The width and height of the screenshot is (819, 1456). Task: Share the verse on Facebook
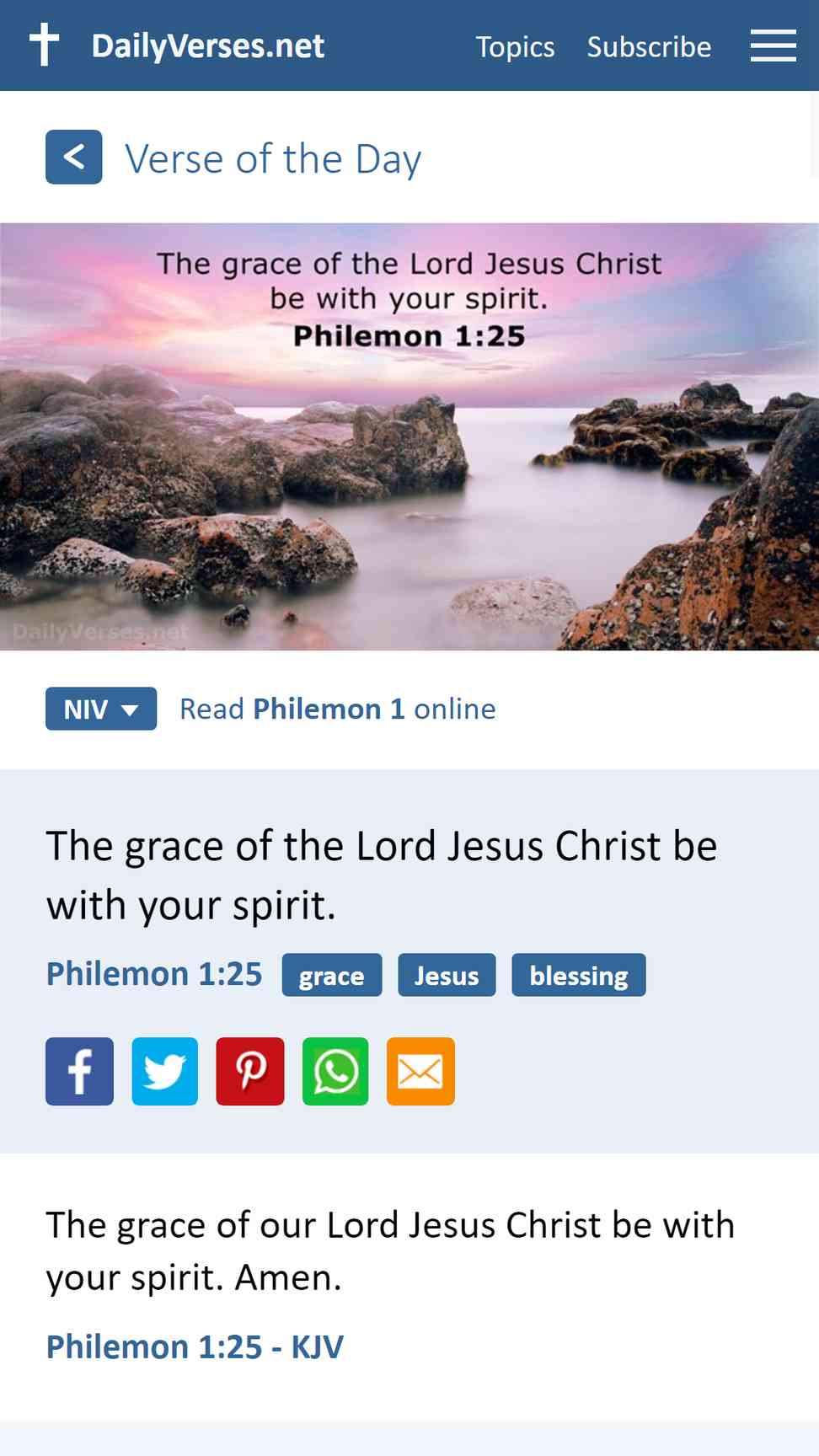point(80,1071)
